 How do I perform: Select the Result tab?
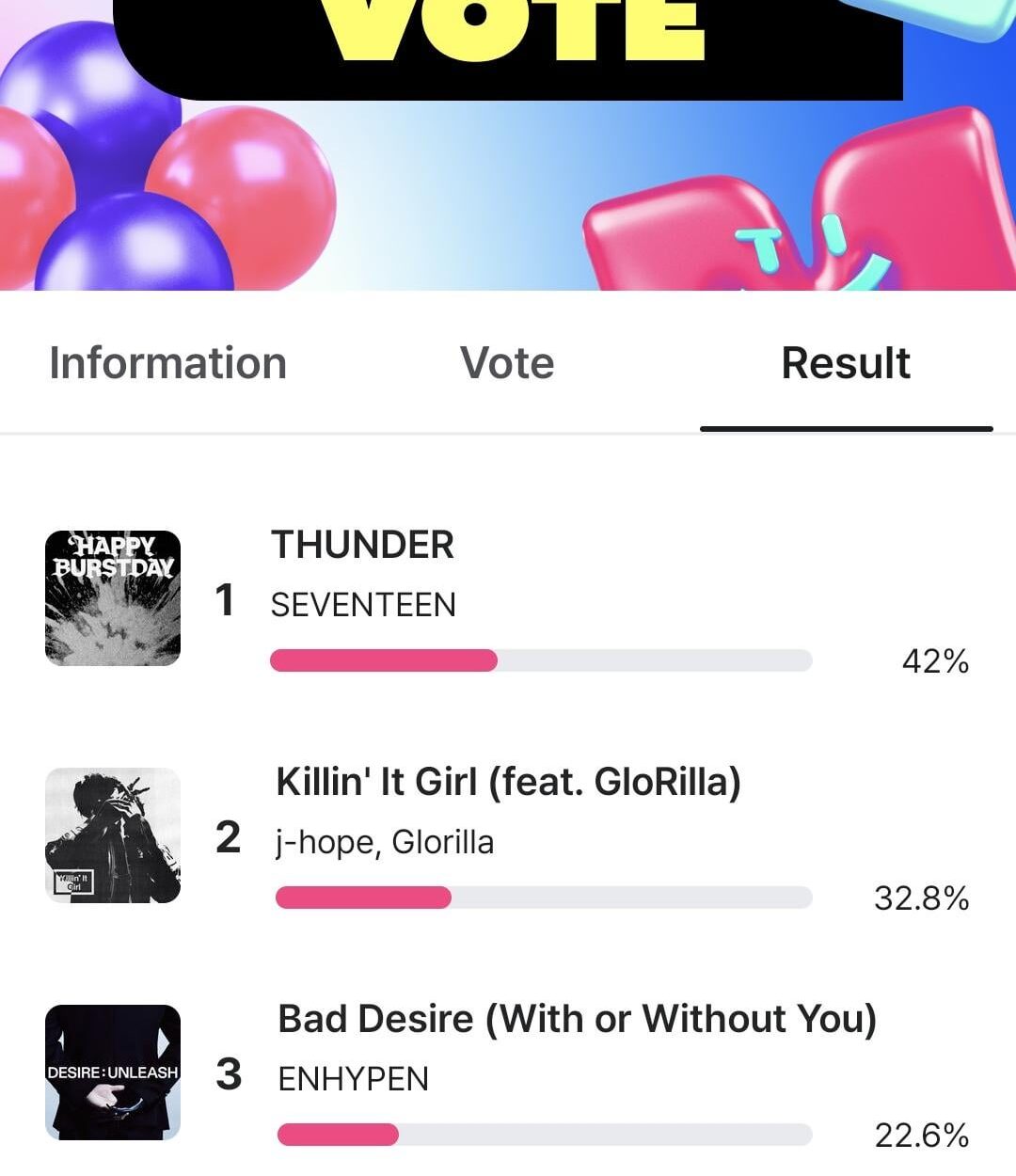pyautogui.click(x=845, y=362)
